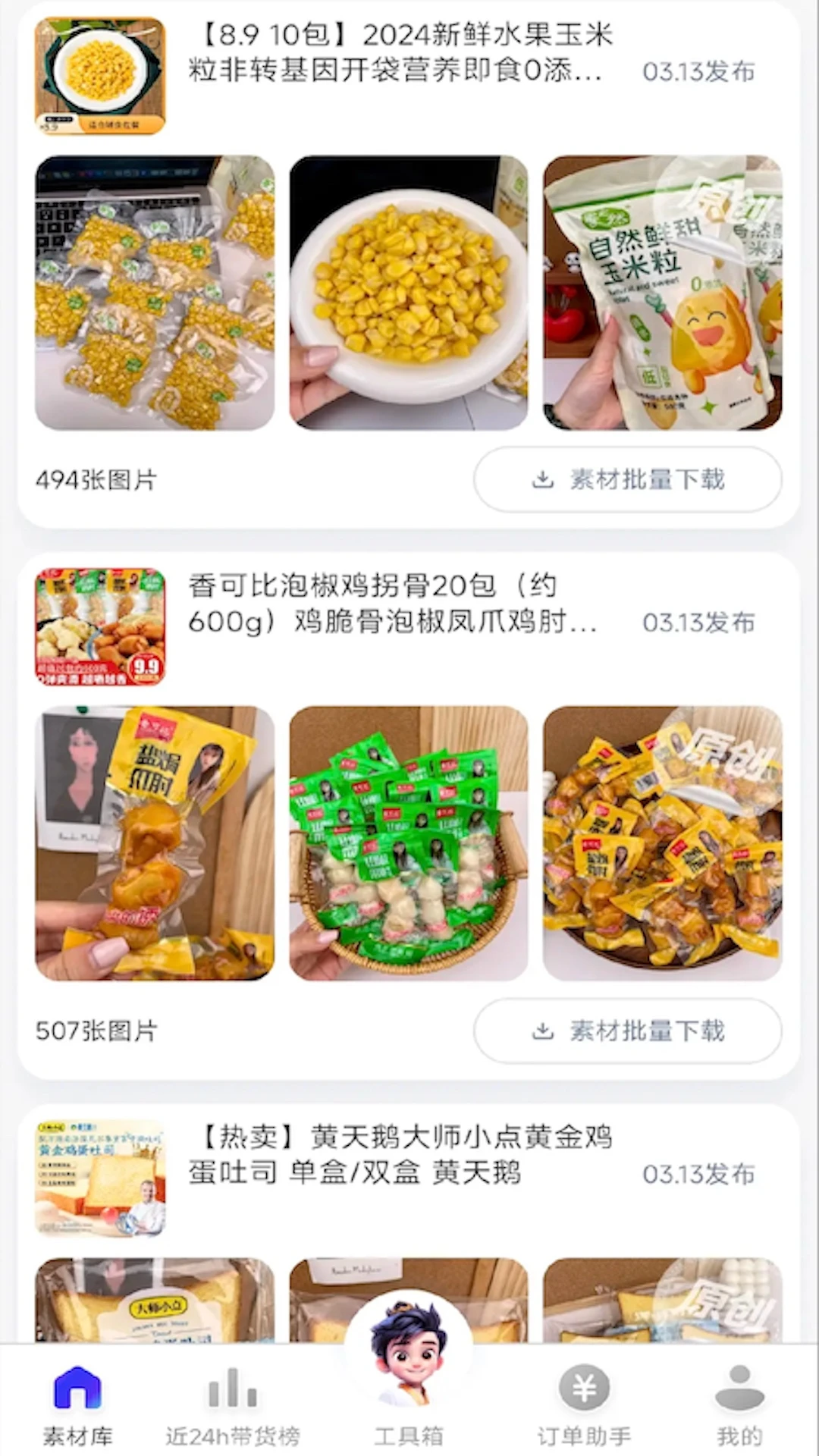Image resolution: width=819 pixels, height=1456 pixels.
Task: Tap the 507张图片 image count label
Action: click(x=93, y=1031)
